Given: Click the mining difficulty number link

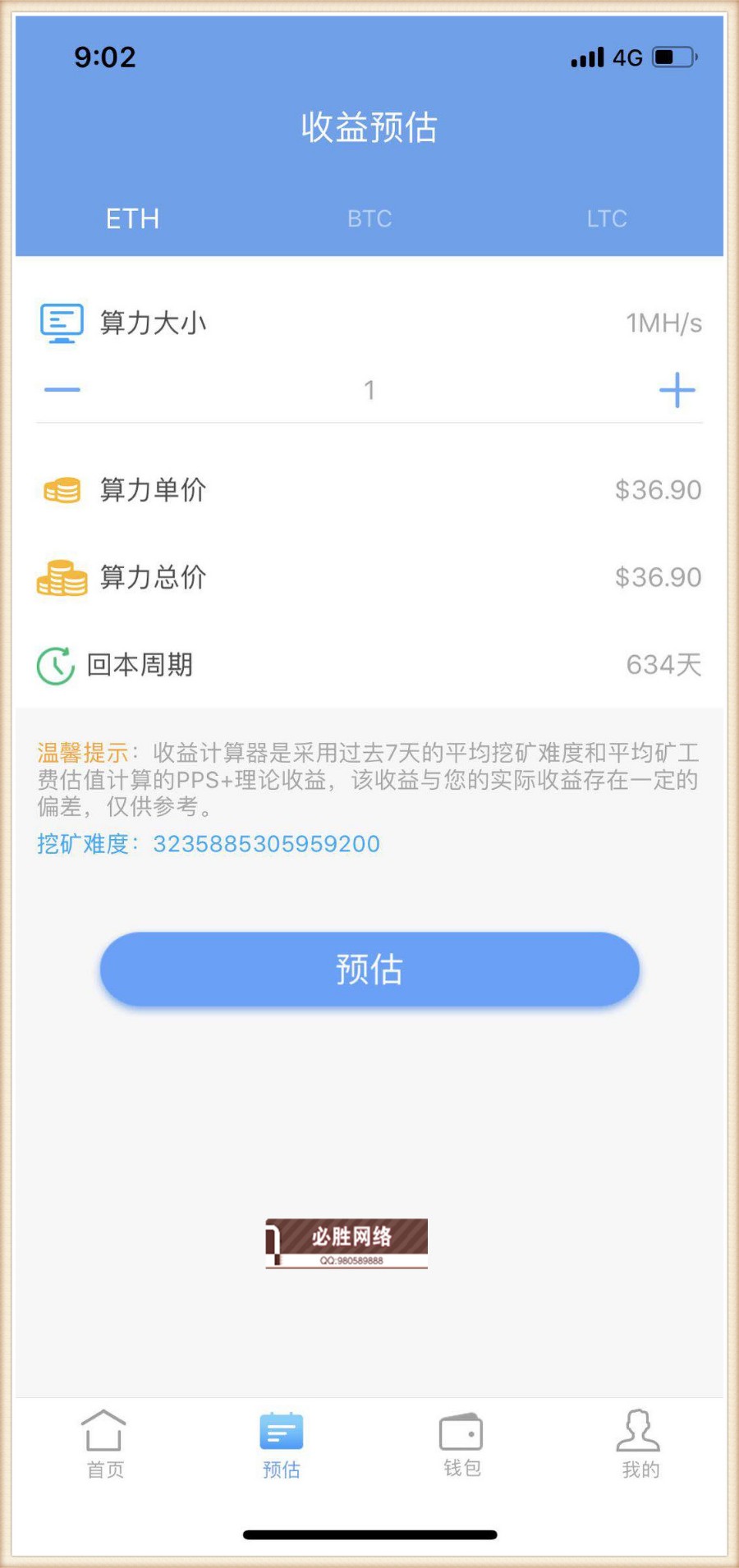Looking at the screenshot, I should (264, 844).
